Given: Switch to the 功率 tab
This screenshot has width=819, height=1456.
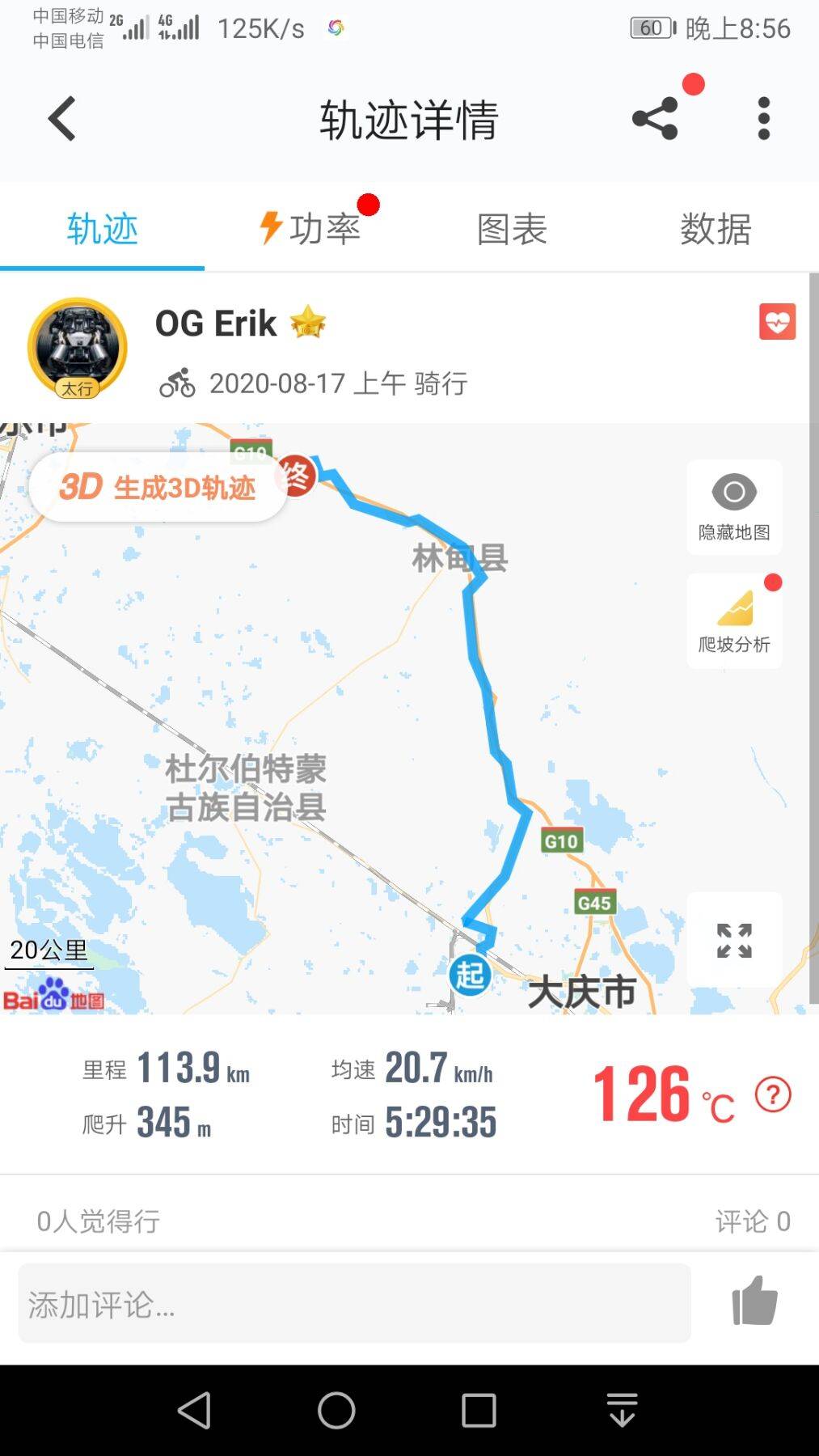Looking at the screenshot, I should click(x=310, y=229).
